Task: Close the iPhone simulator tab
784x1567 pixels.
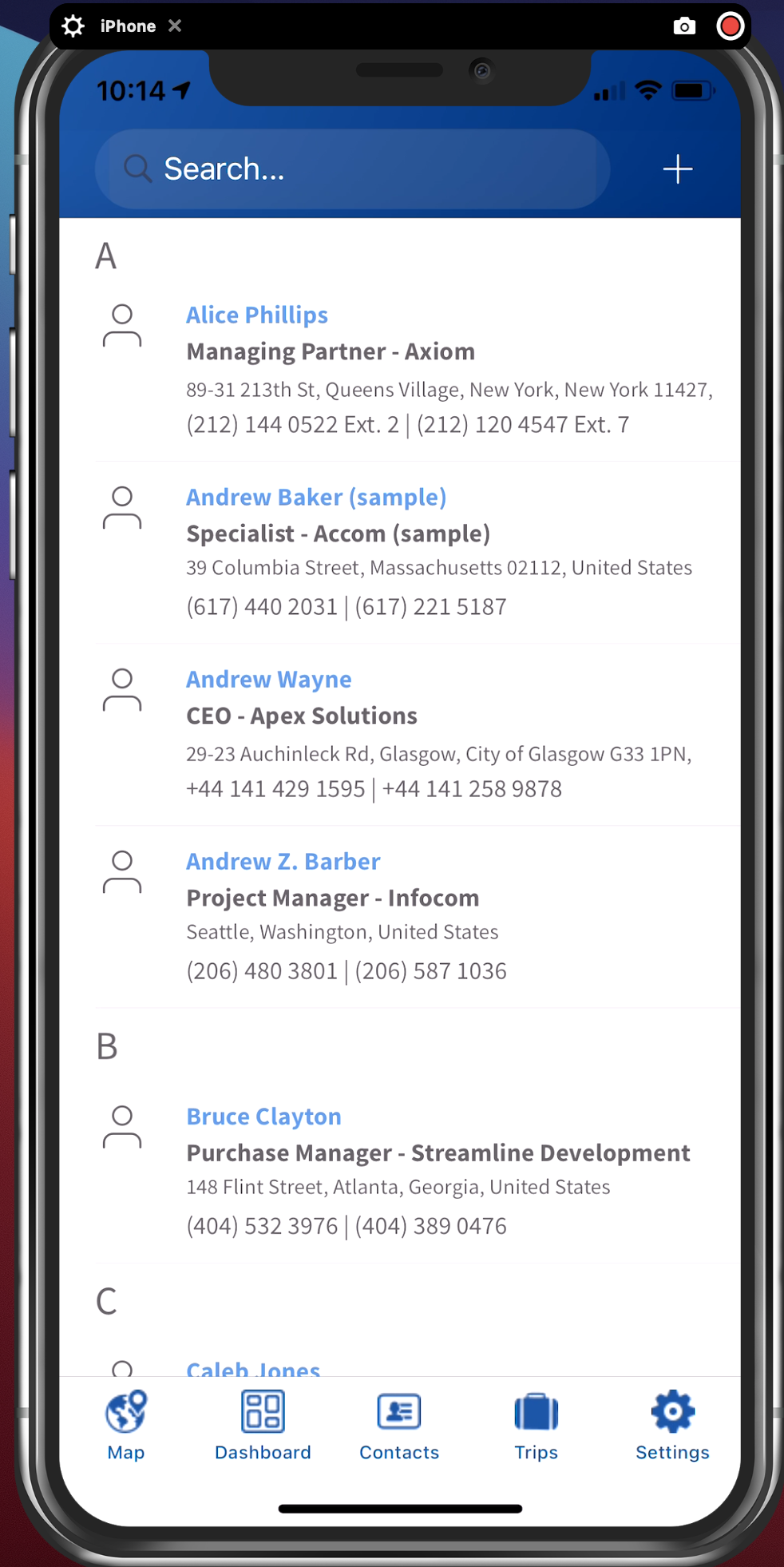Action: [175, 26]
